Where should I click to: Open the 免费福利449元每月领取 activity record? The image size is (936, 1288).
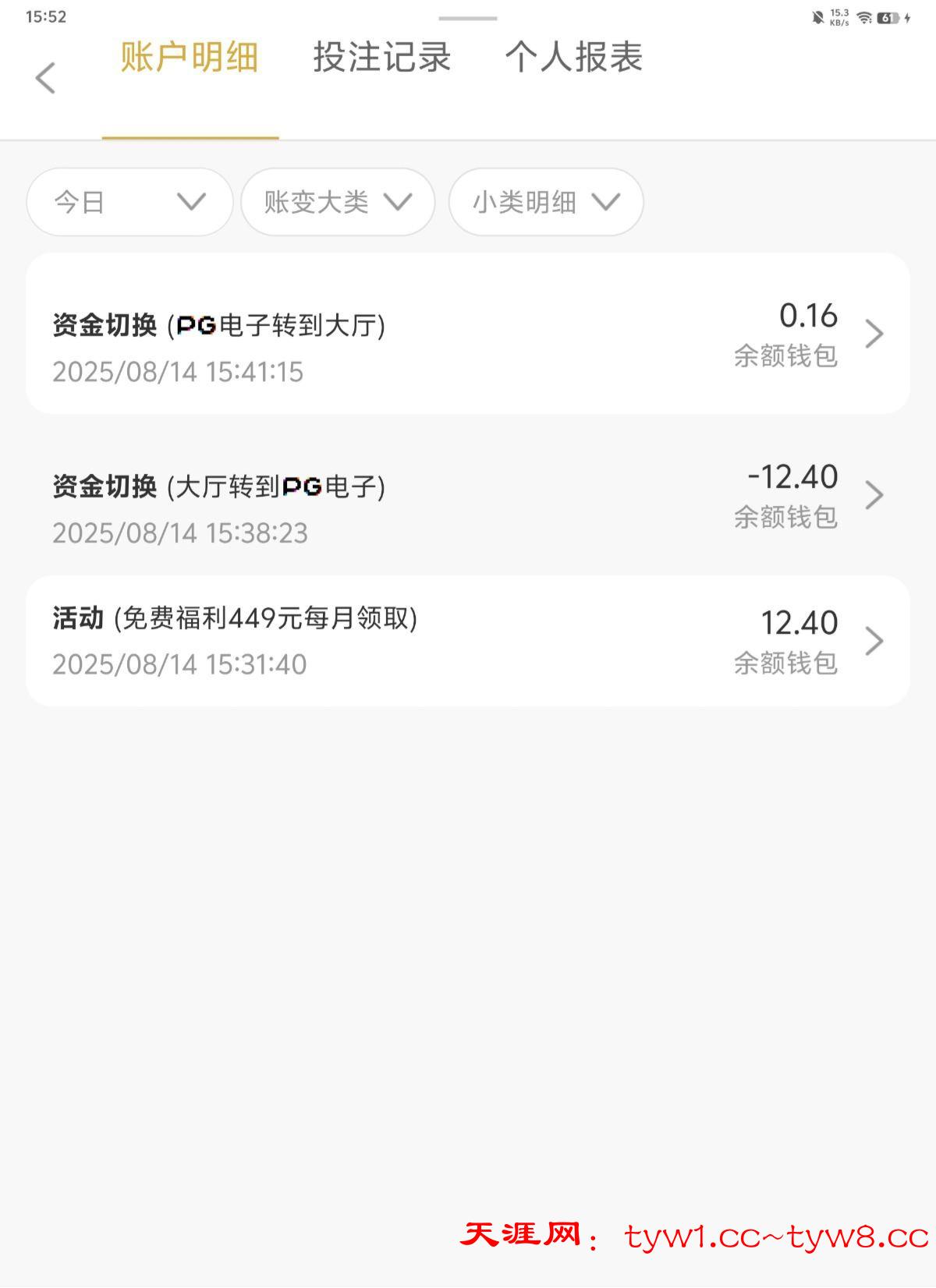(467, 641)
